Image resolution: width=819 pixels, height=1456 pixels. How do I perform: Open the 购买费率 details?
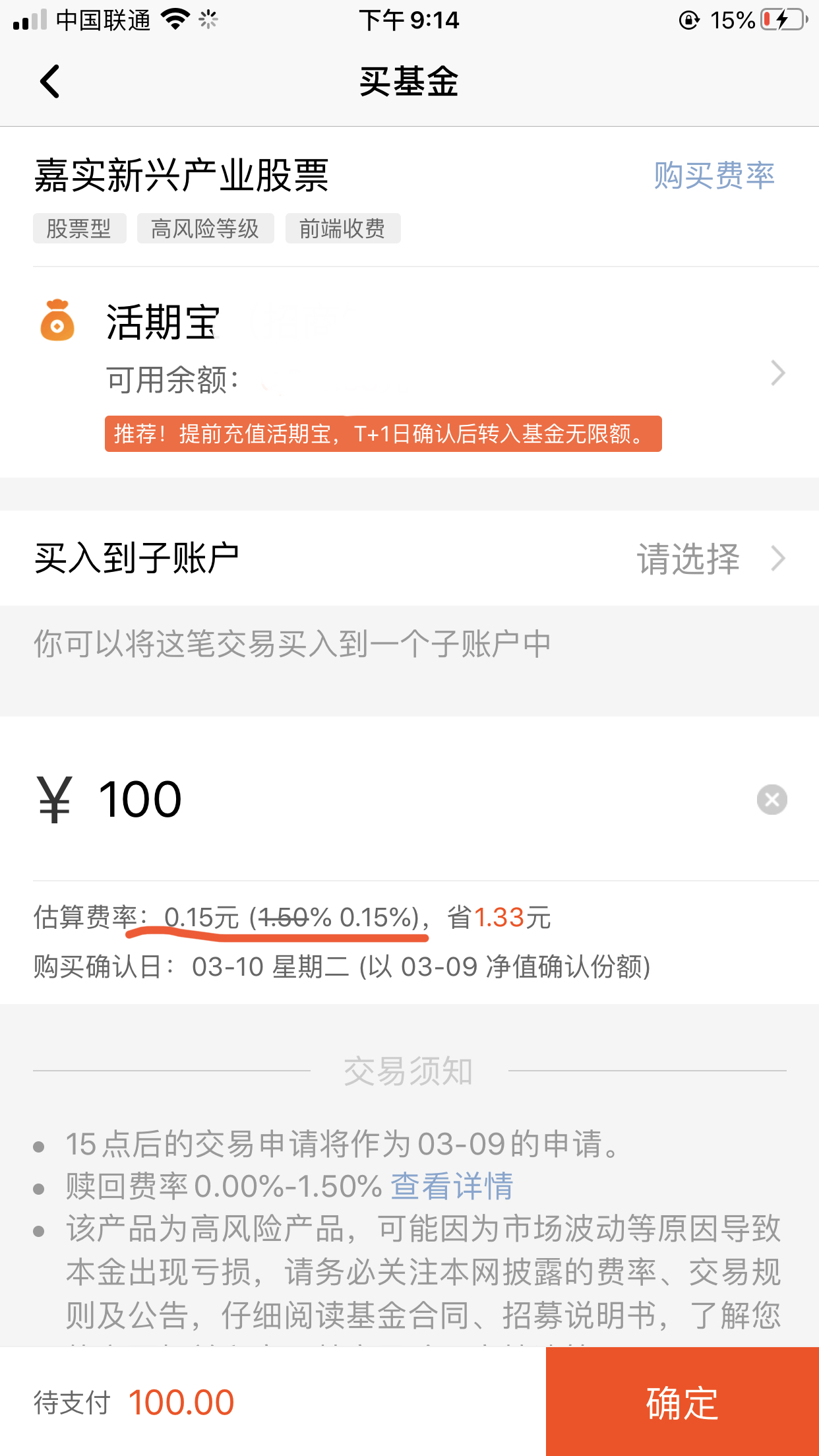(x=714, y=175)
